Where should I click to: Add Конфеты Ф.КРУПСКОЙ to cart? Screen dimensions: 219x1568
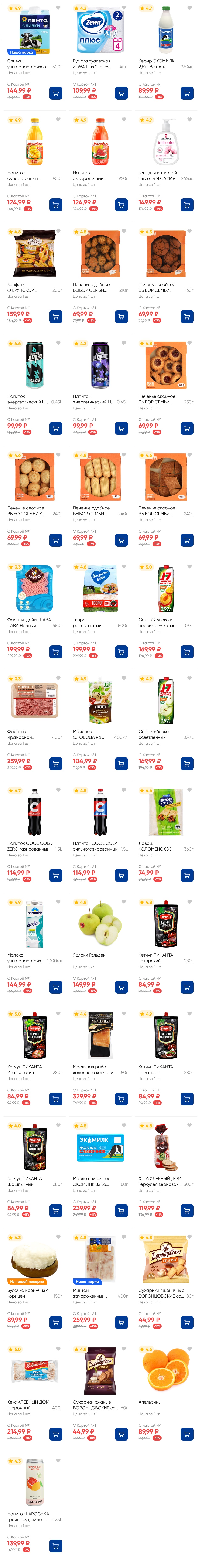(55, 317)
